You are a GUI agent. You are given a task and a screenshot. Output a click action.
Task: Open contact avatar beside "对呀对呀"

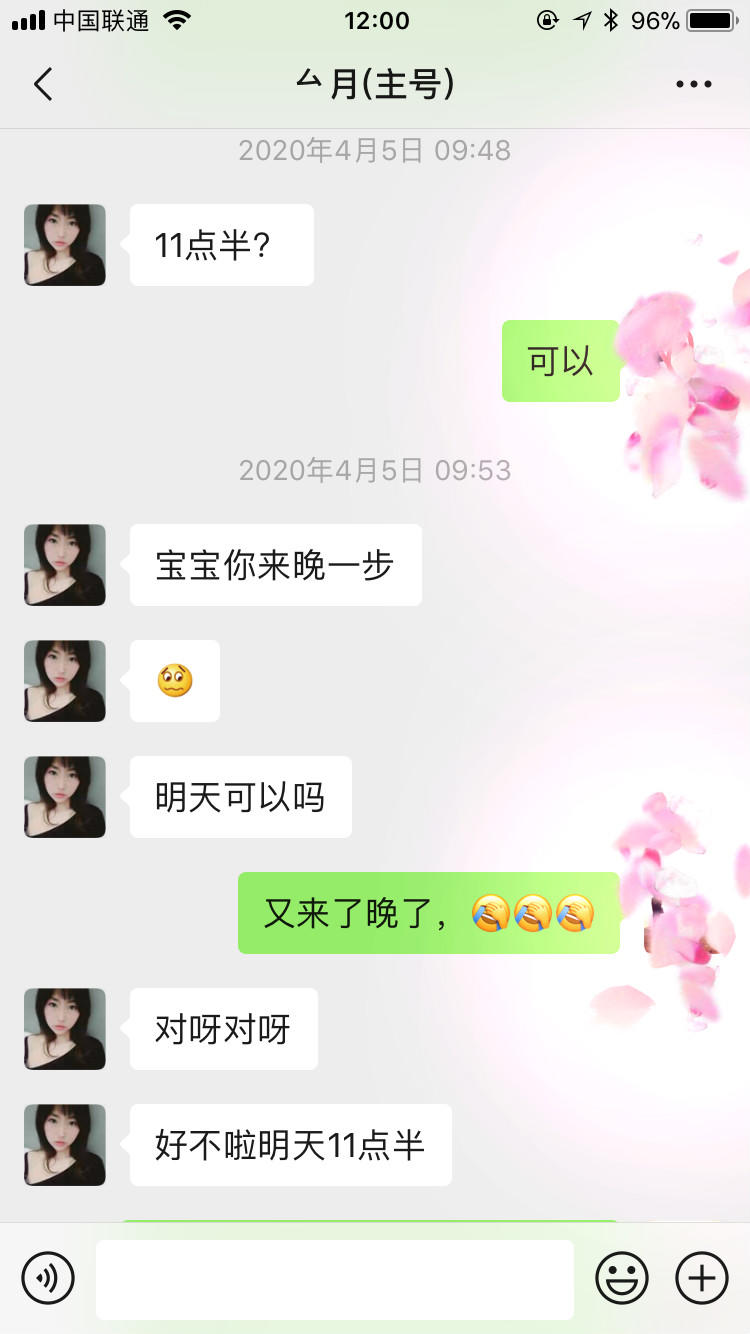[x=65, y=1029]
